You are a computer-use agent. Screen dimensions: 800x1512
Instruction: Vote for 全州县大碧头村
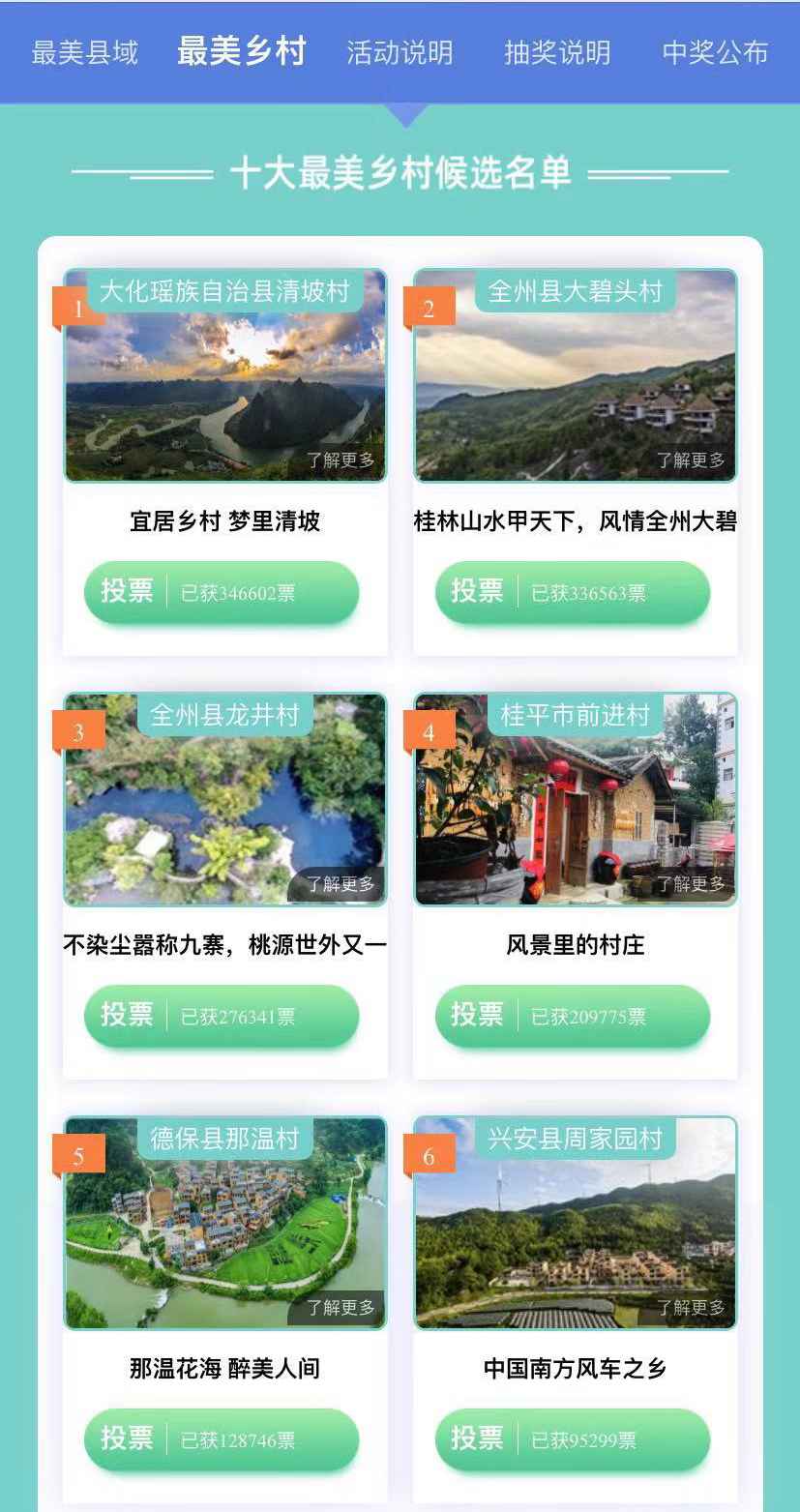[478, 591]
